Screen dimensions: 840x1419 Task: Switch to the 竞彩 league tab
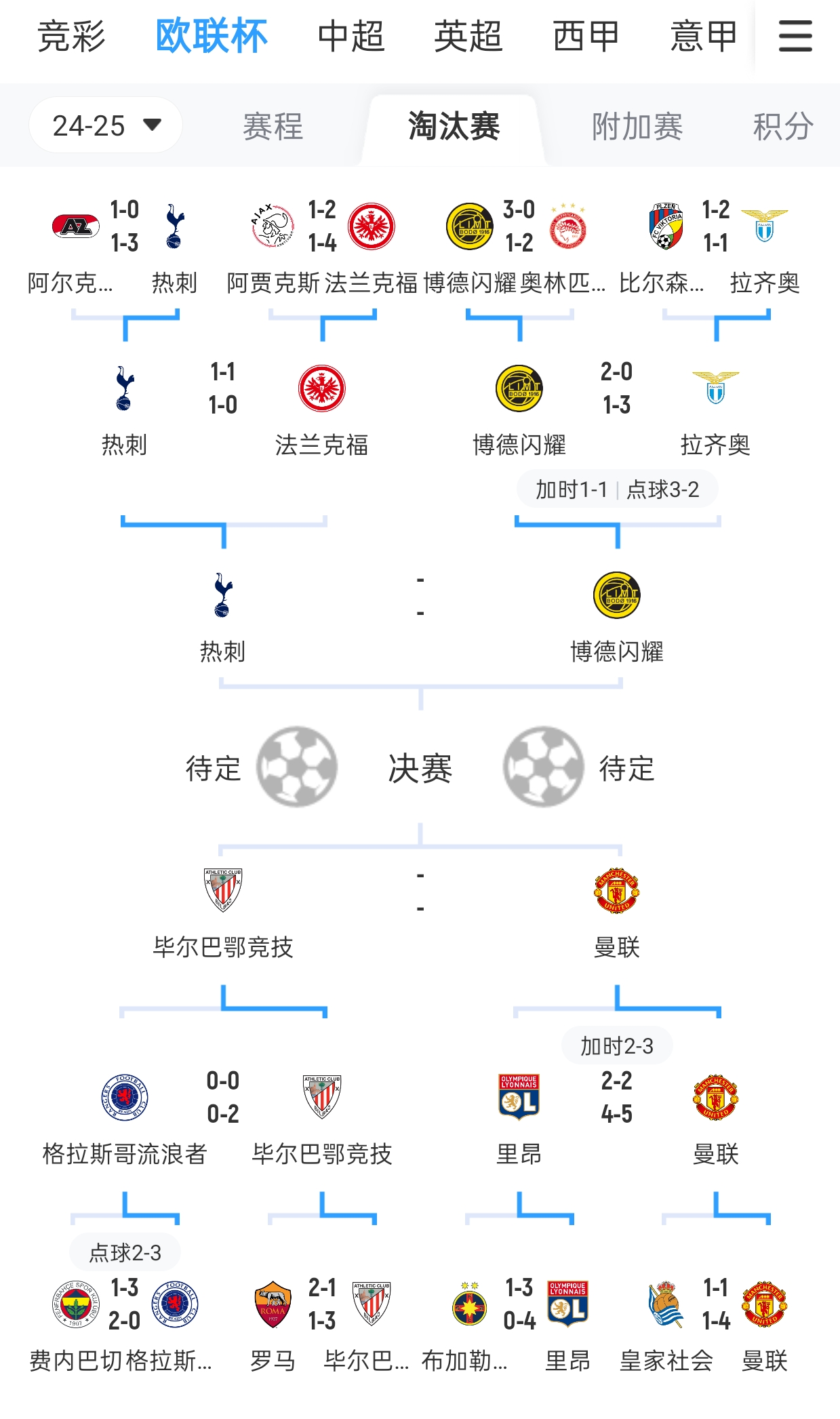pyautogui.click(x=72, y=37)
